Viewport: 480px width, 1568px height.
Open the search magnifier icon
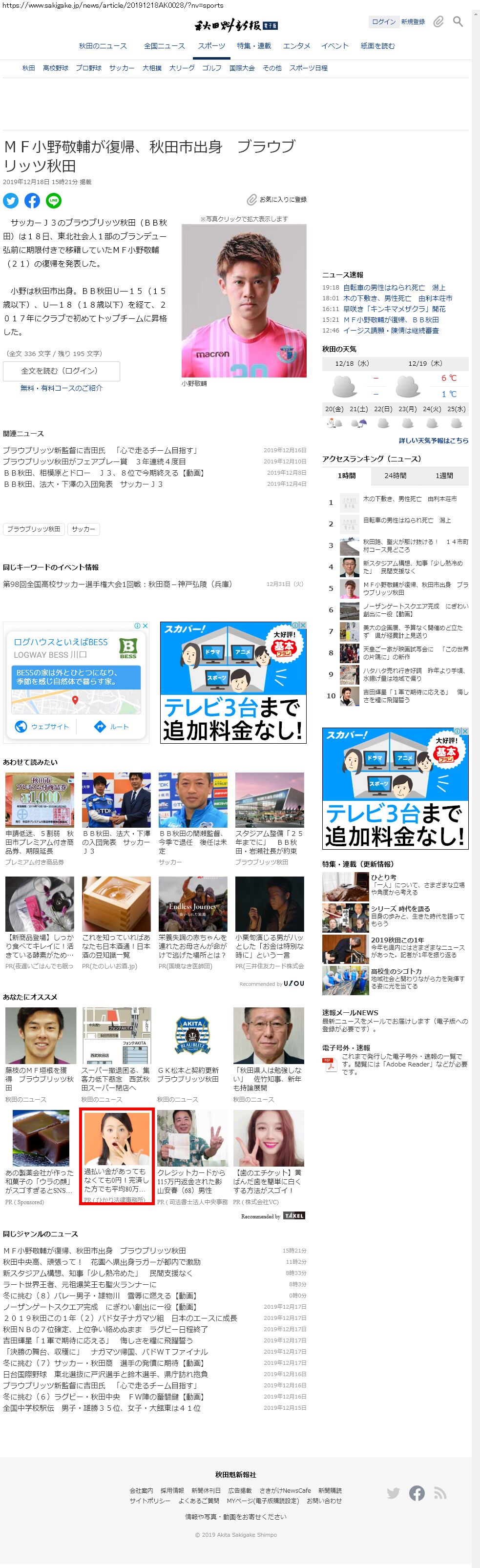(458, 22)
